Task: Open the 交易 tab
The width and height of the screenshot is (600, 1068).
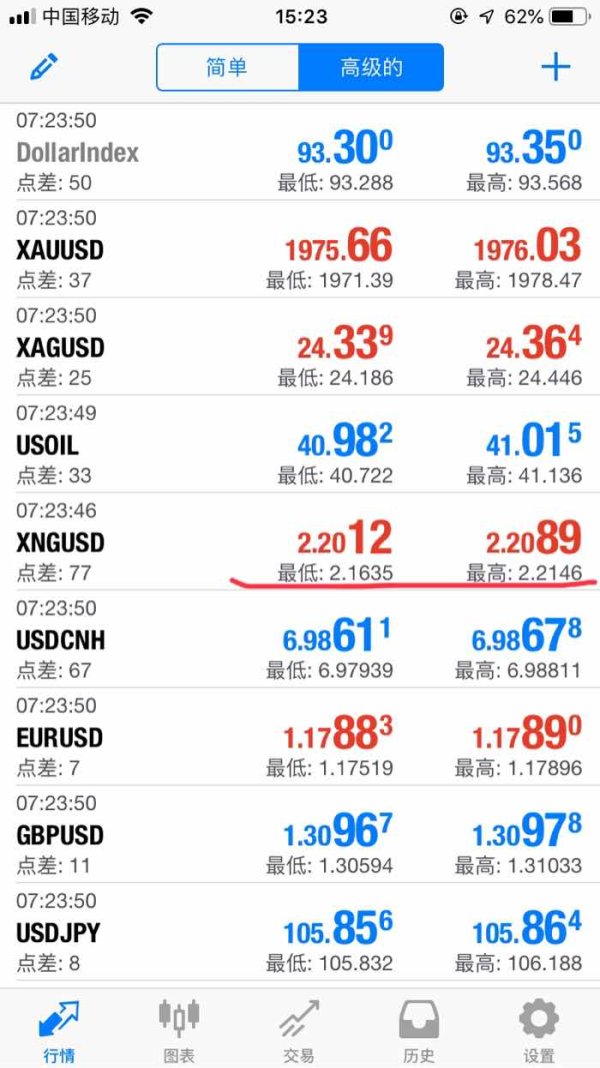Action: pos(299,1030)
